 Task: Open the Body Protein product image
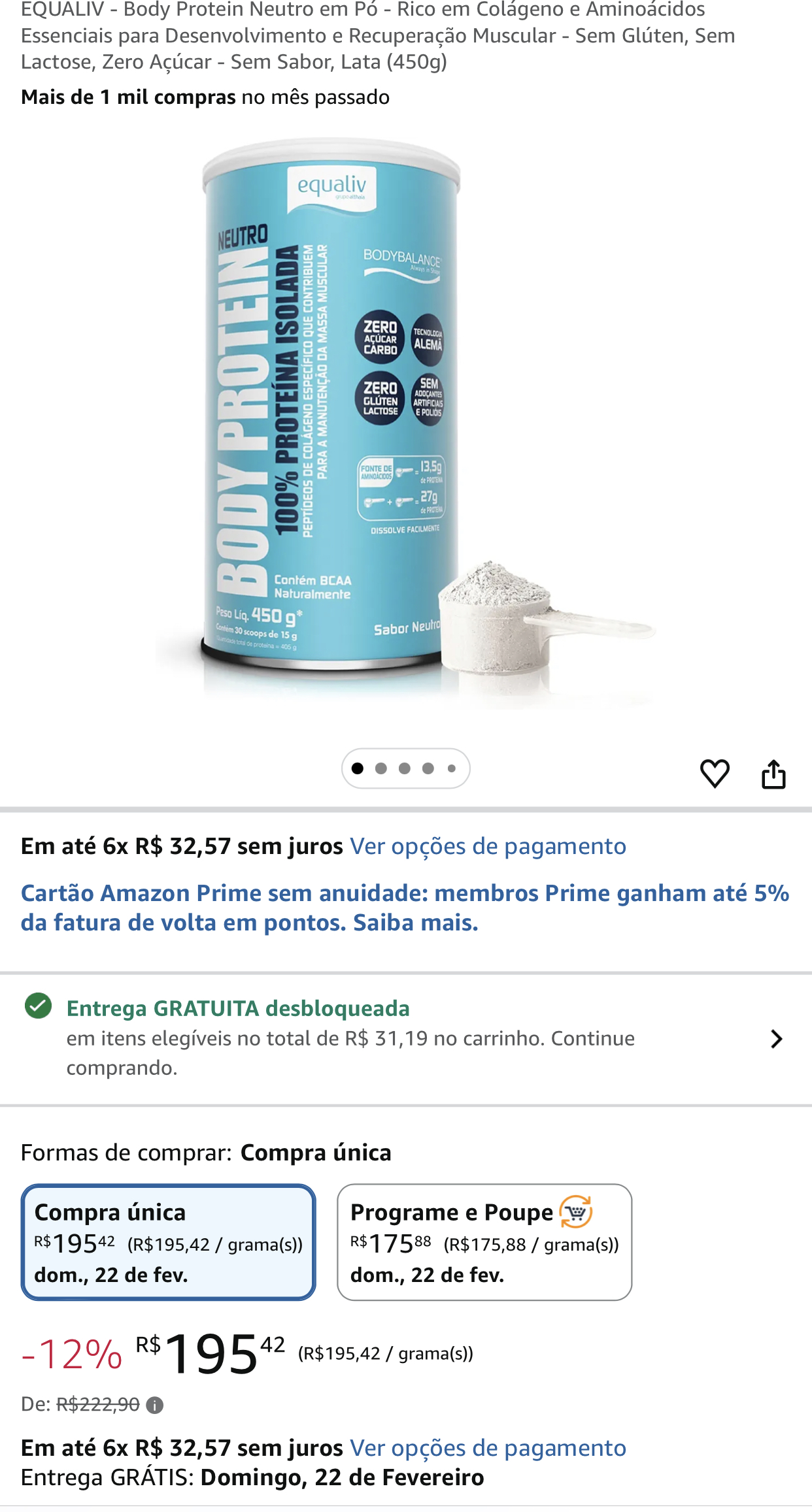click(x=405, y=418)
